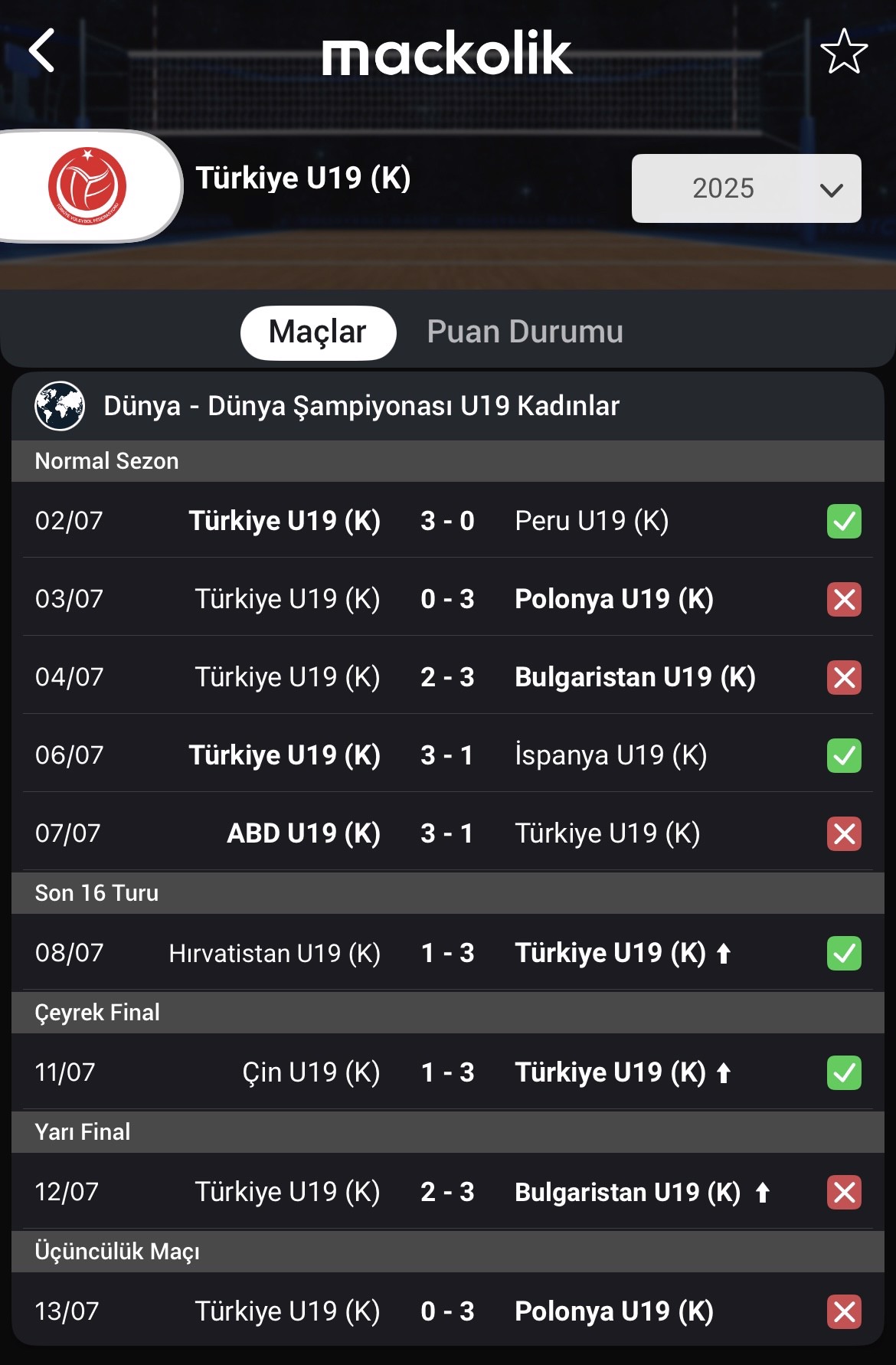View the 12/07 semi-final against Bulgaristan U19
This screenshot has width=896, height=1365.
(447, 1192)
